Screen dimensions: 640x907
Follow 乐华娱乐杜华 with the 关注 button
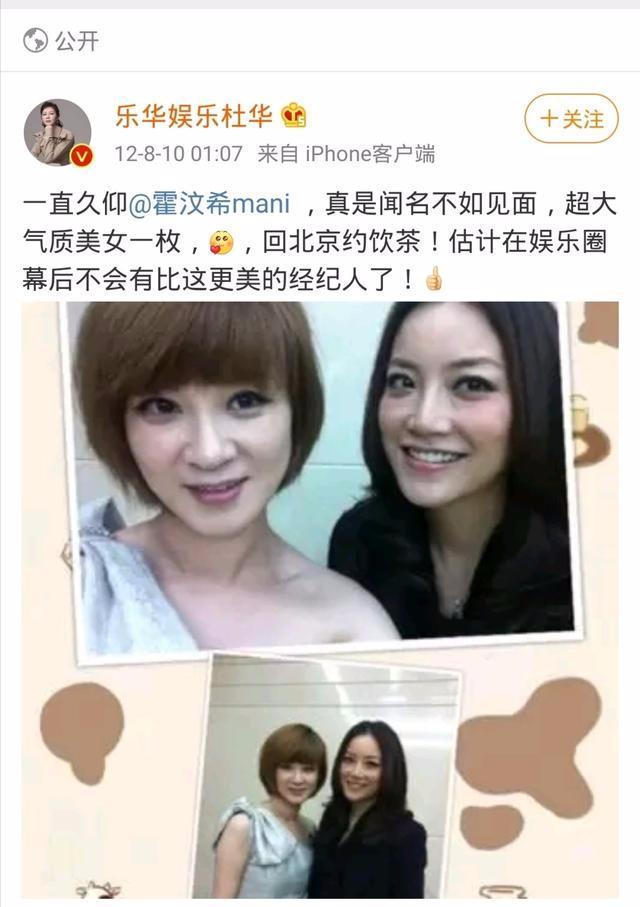[x=572, y=120]
